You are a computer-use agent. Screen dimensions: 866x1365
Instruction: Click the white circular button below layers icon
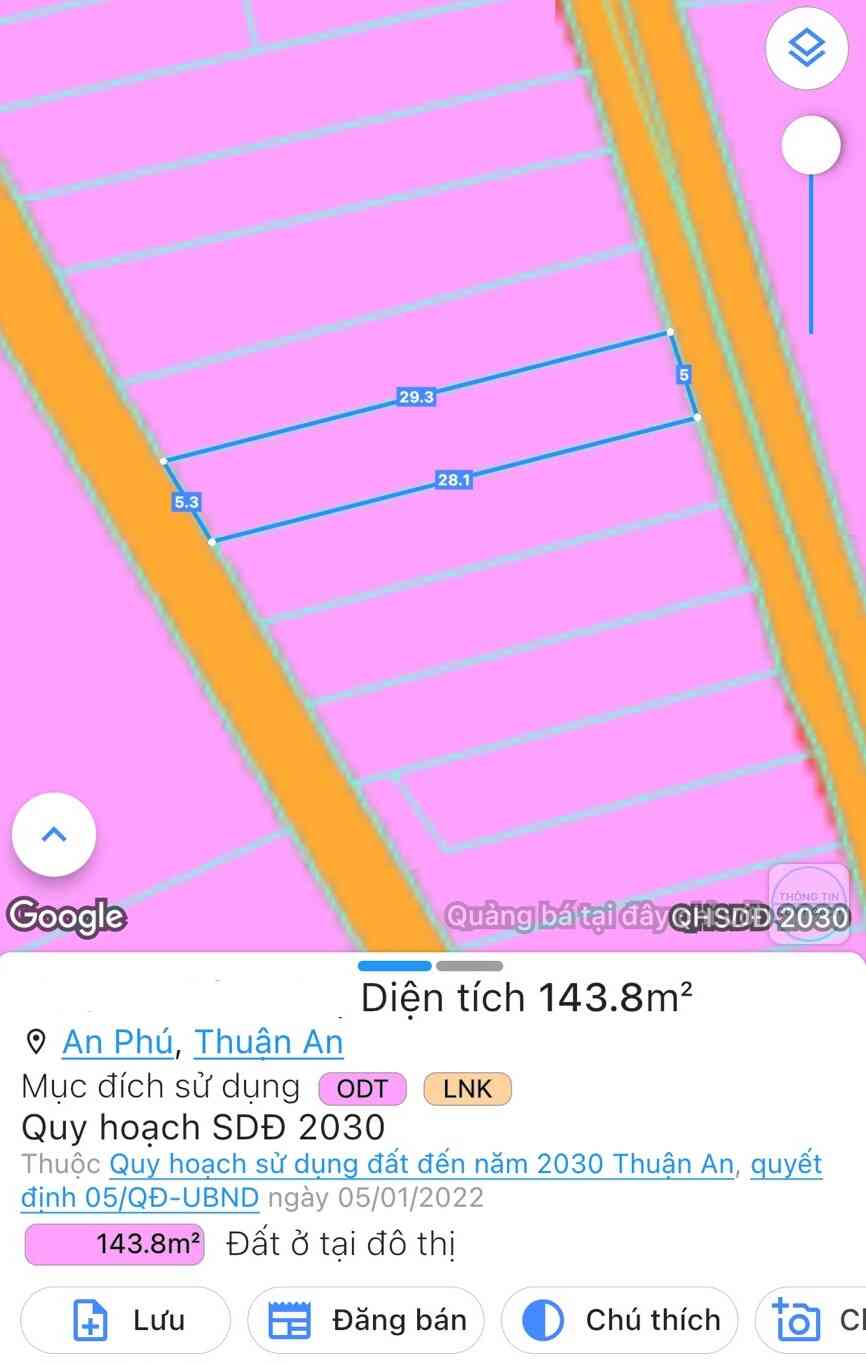click(x=813, y=143)
